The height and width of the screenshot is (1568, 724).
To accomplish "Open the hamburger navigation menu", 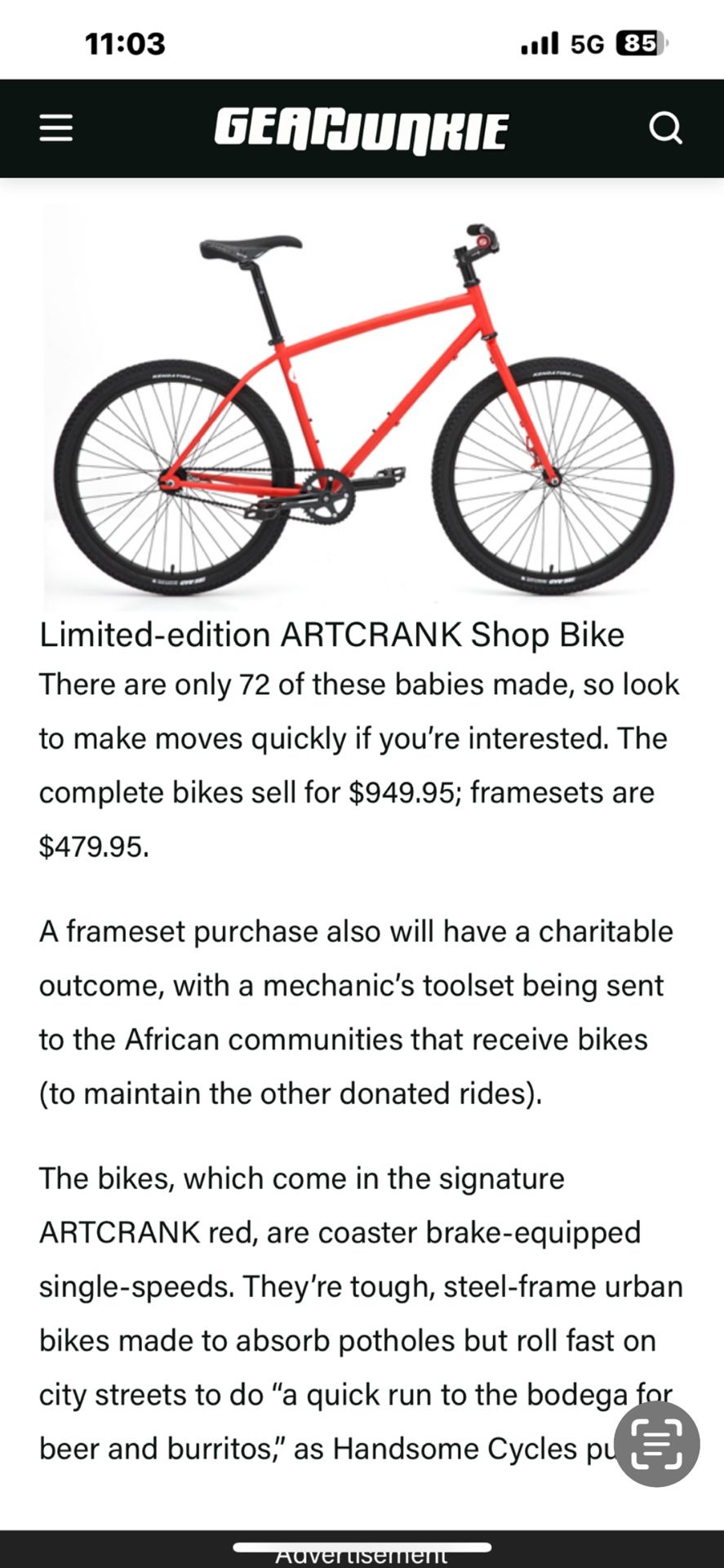I will click(x=56, y=128).
